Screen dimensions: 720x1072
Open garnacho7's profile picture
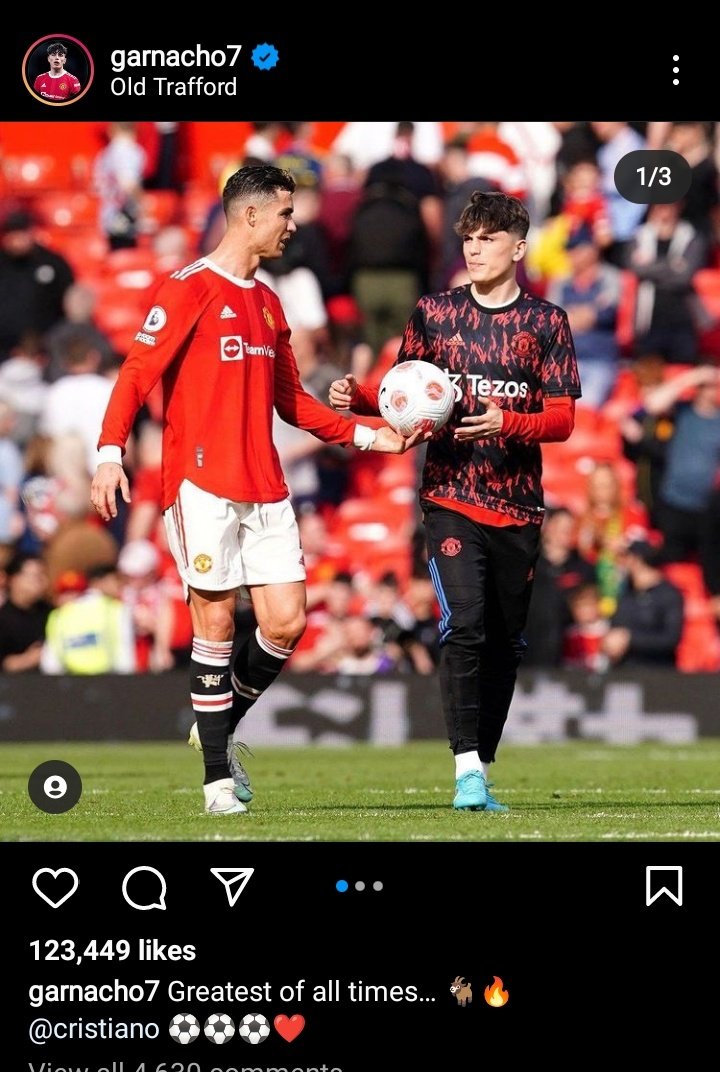tap(58, 70)
